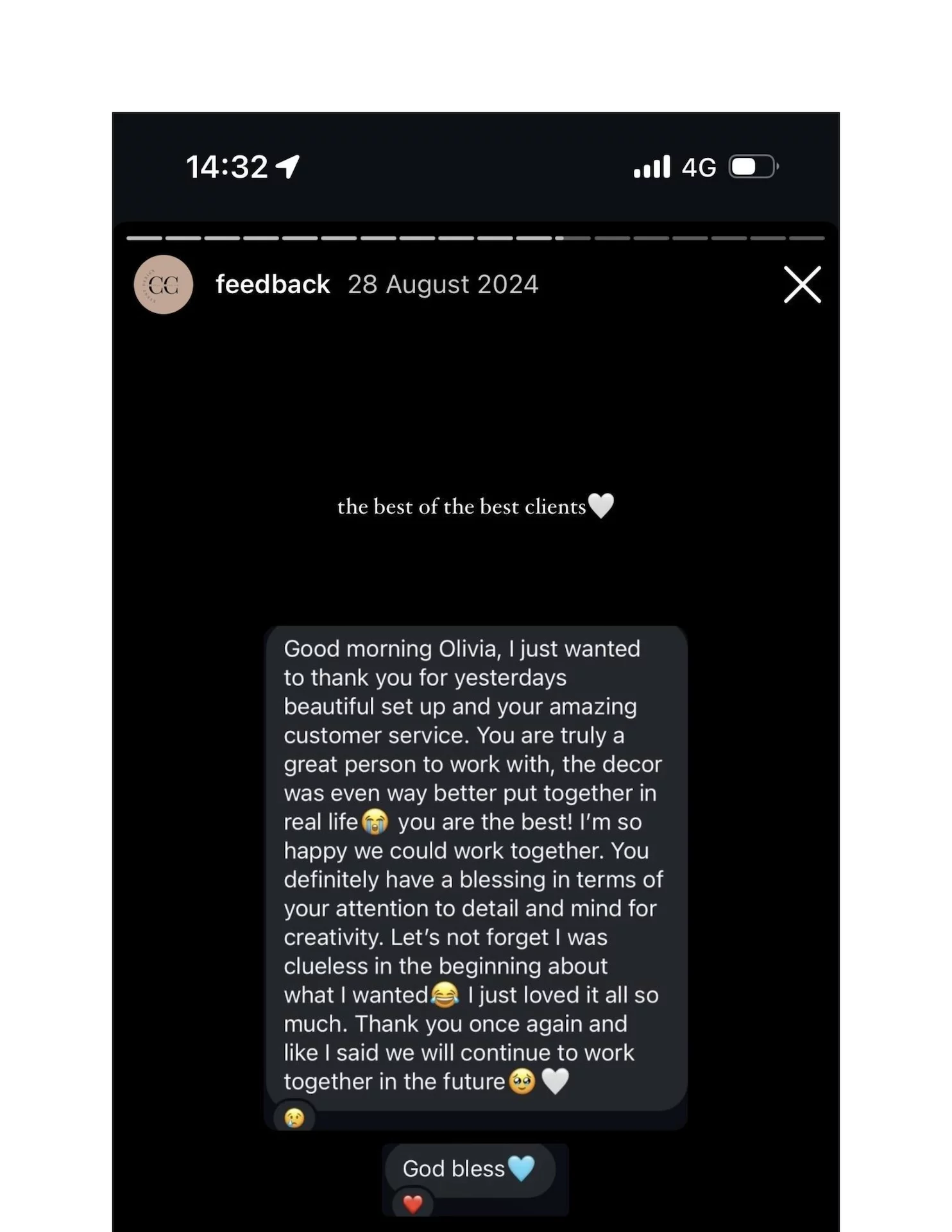Close the feedback story highlight
This screenshot has width=952, height=1232.
802,284
